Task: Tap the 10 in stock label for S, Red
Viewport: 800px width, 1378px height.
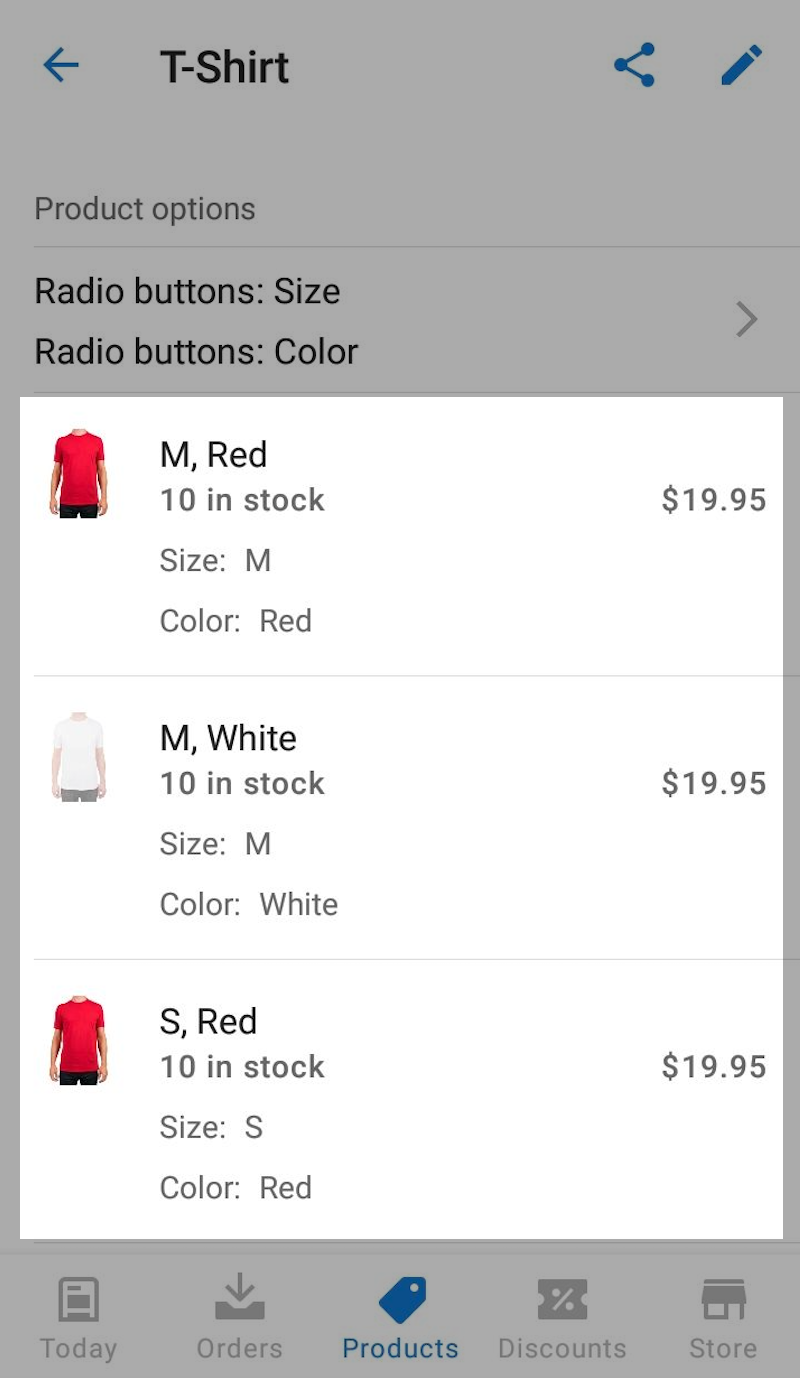Action: click(241, 1066)
